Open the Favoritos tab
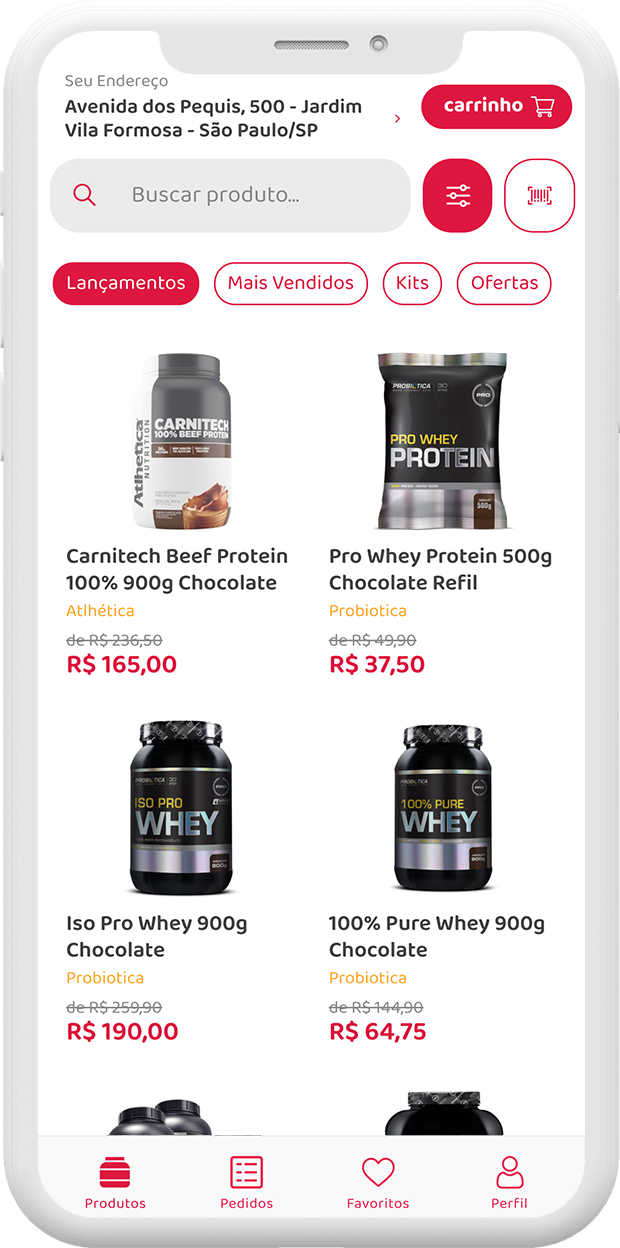Screen dimensions: 620x1248 point(378,1182)
